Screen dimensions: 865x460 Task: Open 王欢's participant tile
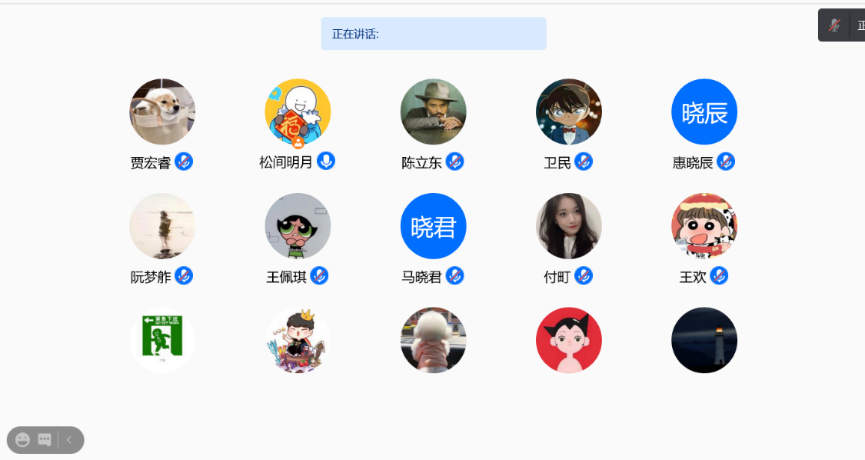pyautogui.click(x=704, y=226)
